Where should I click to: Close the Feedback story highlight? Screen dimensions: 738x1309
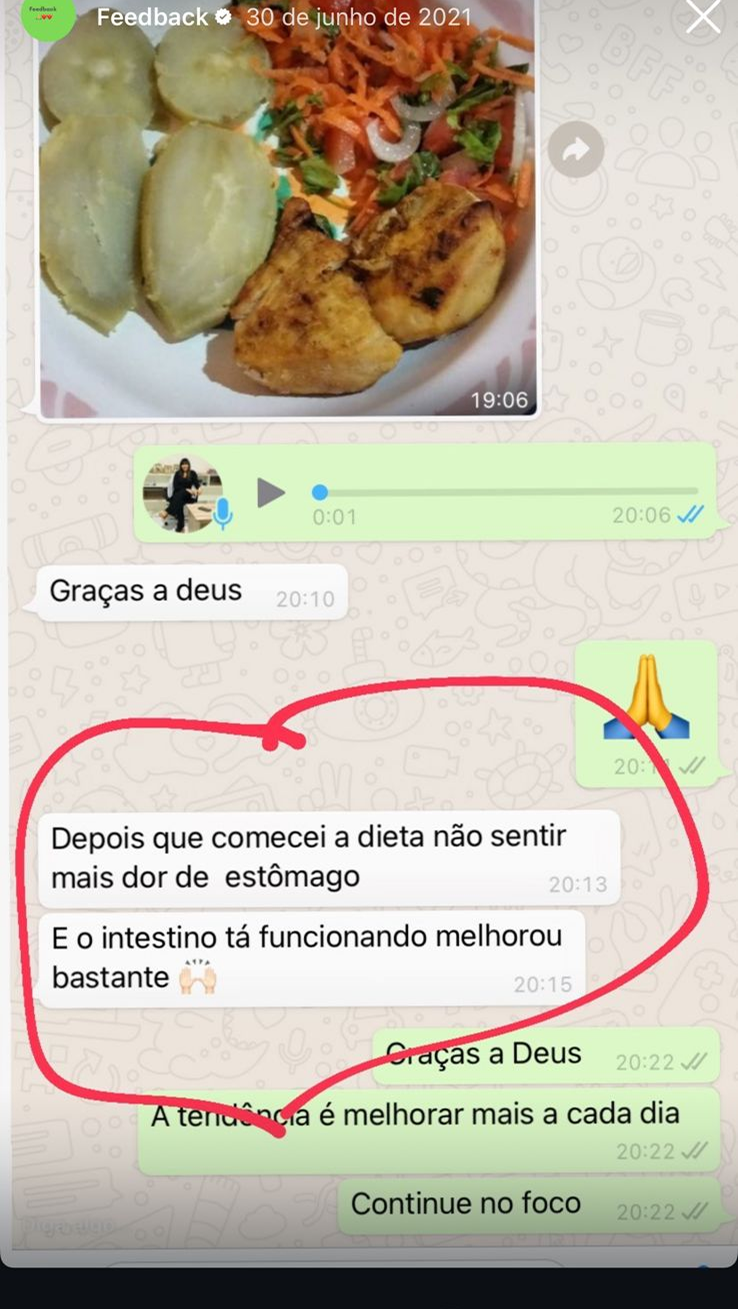(703, 17)
